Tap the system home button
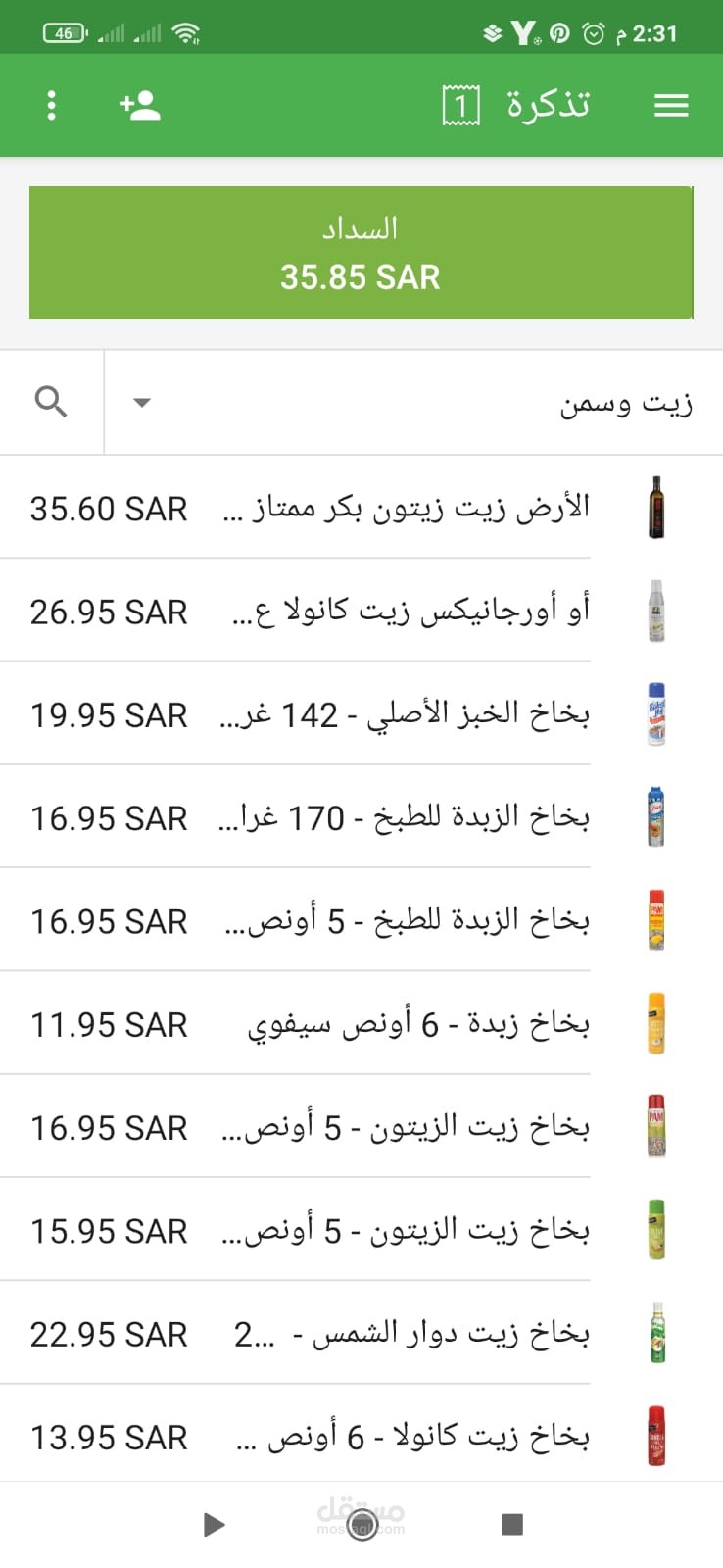The image size is (723, 1568). [x=361, y=1524]
